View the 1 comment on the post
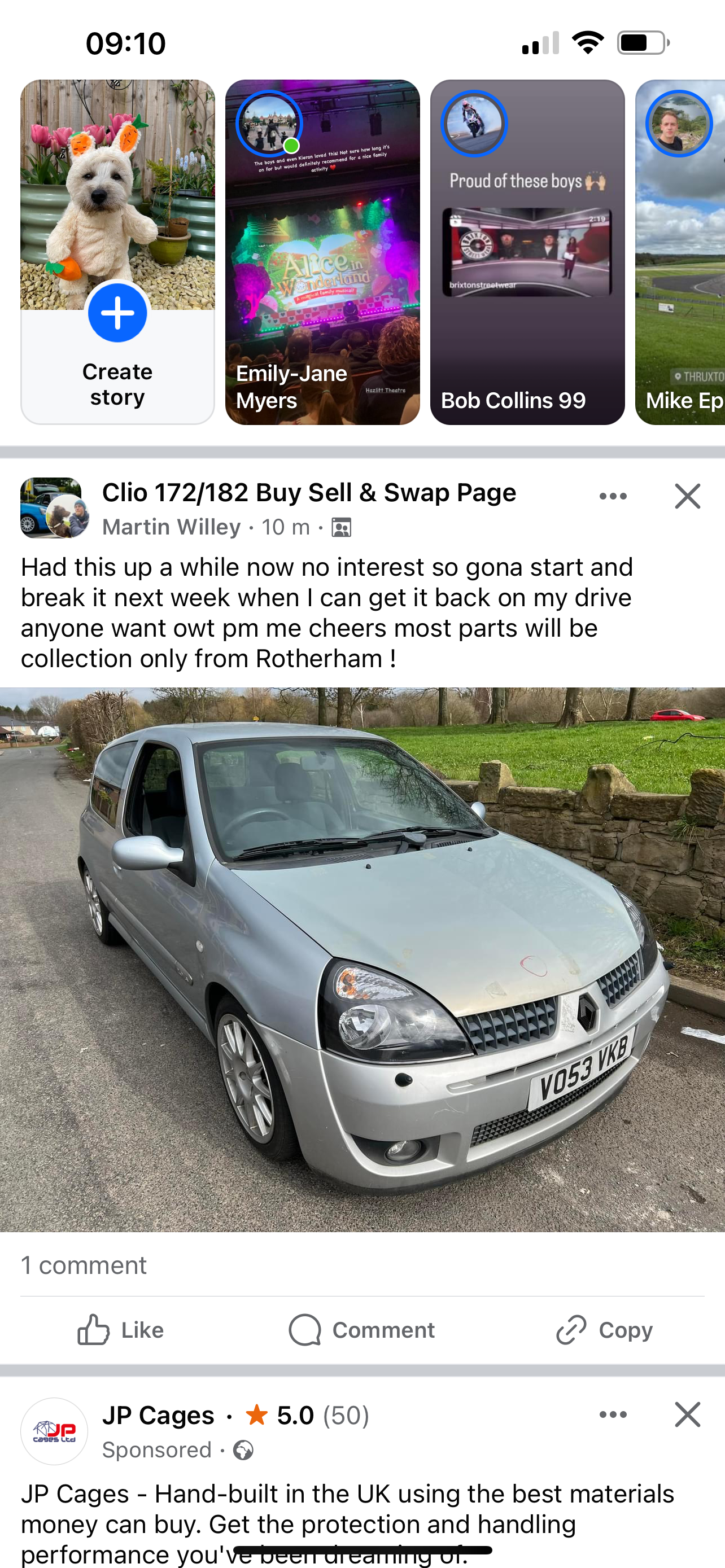725x1568 pixels. [84, 1265]
